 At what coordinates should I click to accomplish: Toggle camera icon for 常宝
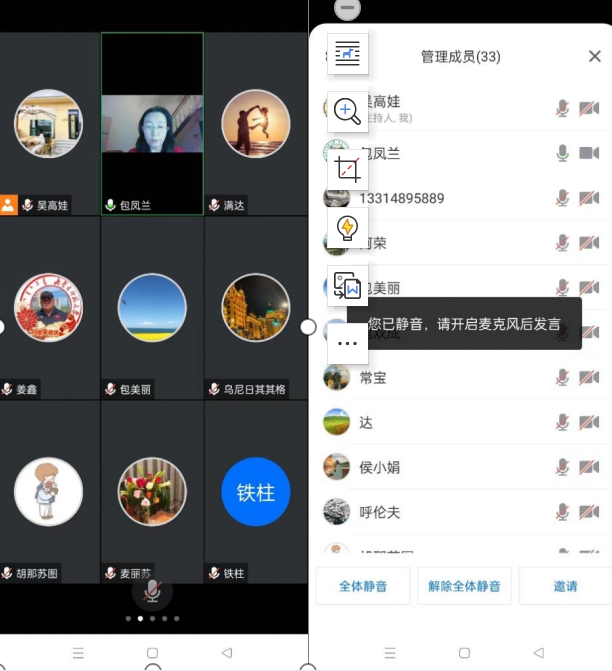pyautogui.click(x=589, y=377)
